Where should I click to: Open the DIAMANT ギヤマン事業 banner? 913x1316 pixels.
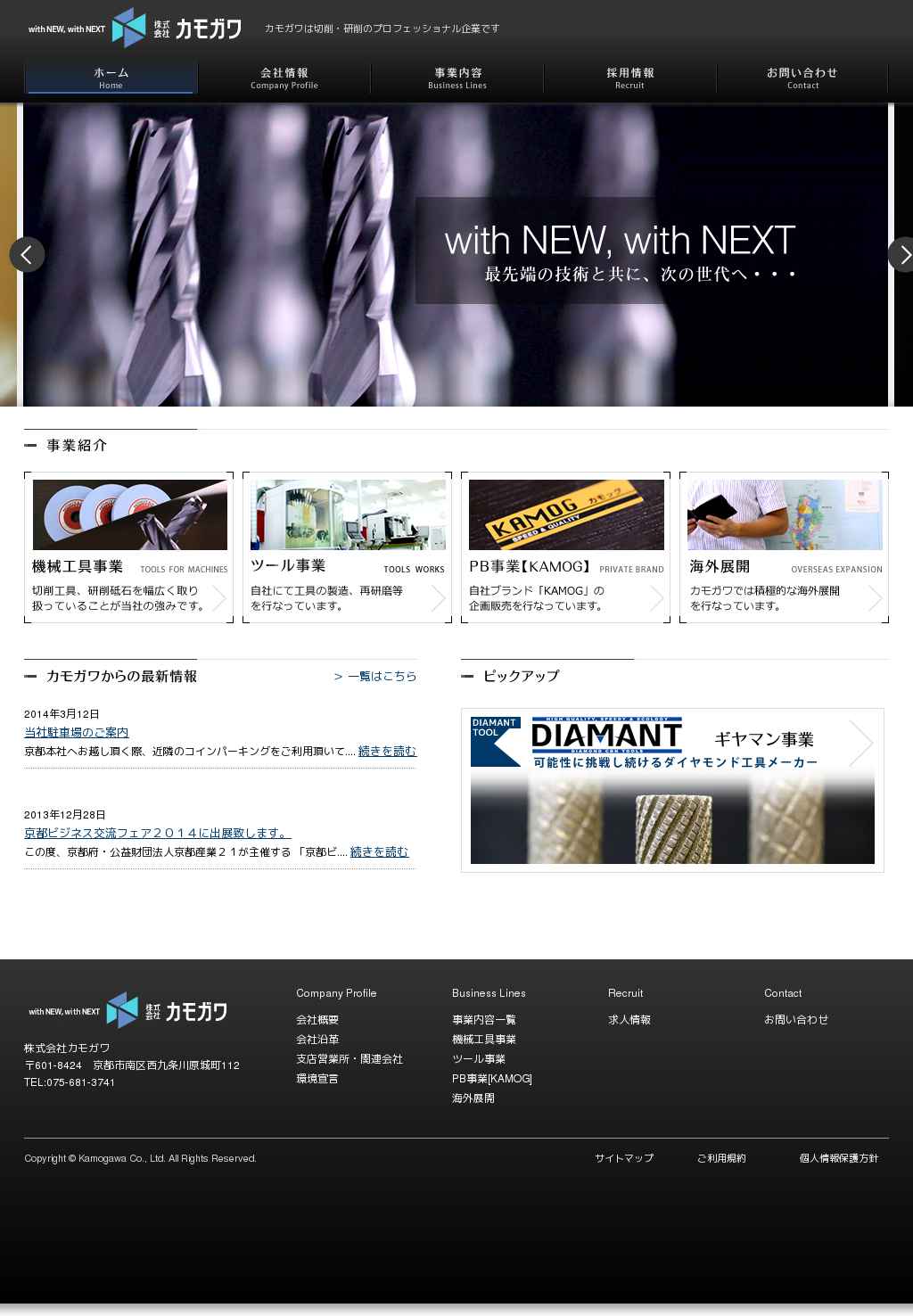[x=672, y=790]
